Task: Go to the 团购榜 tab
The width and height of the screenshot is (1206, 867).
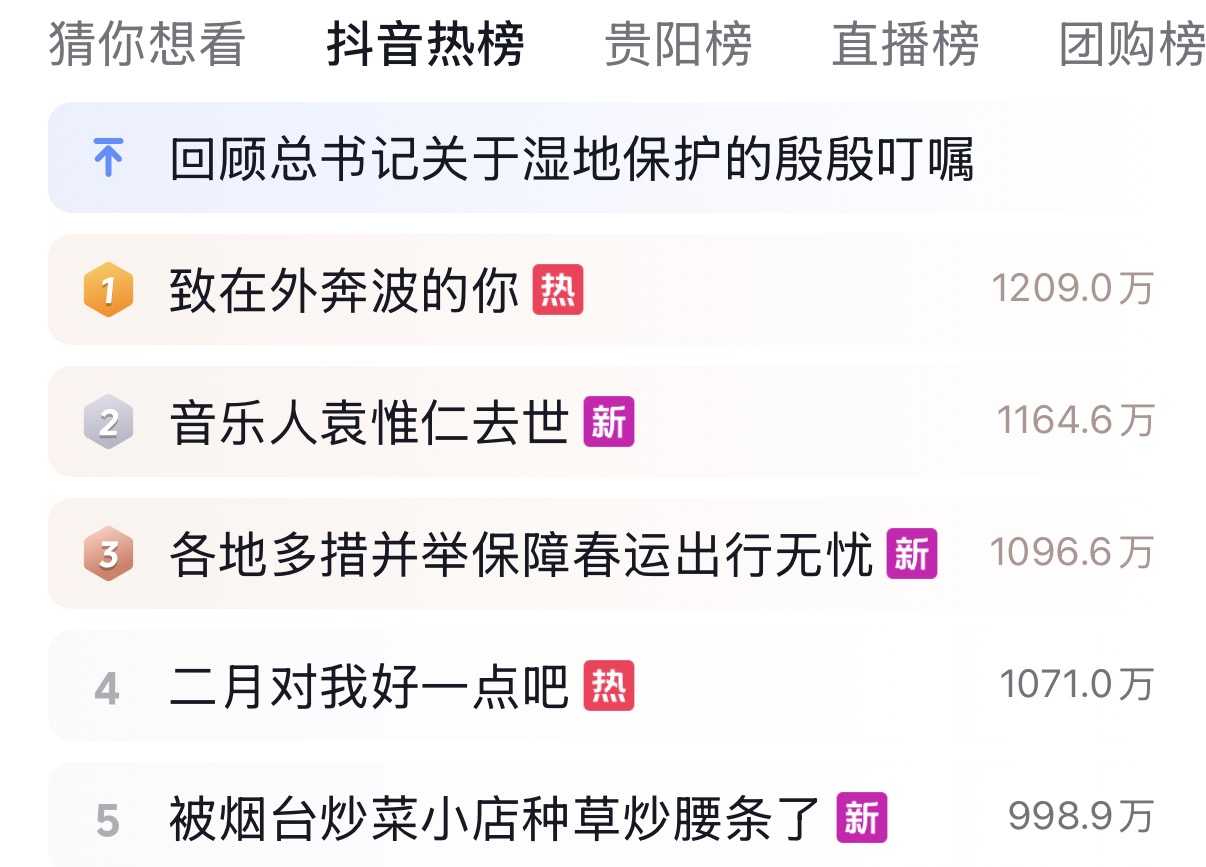Action: pos(1132,44)
